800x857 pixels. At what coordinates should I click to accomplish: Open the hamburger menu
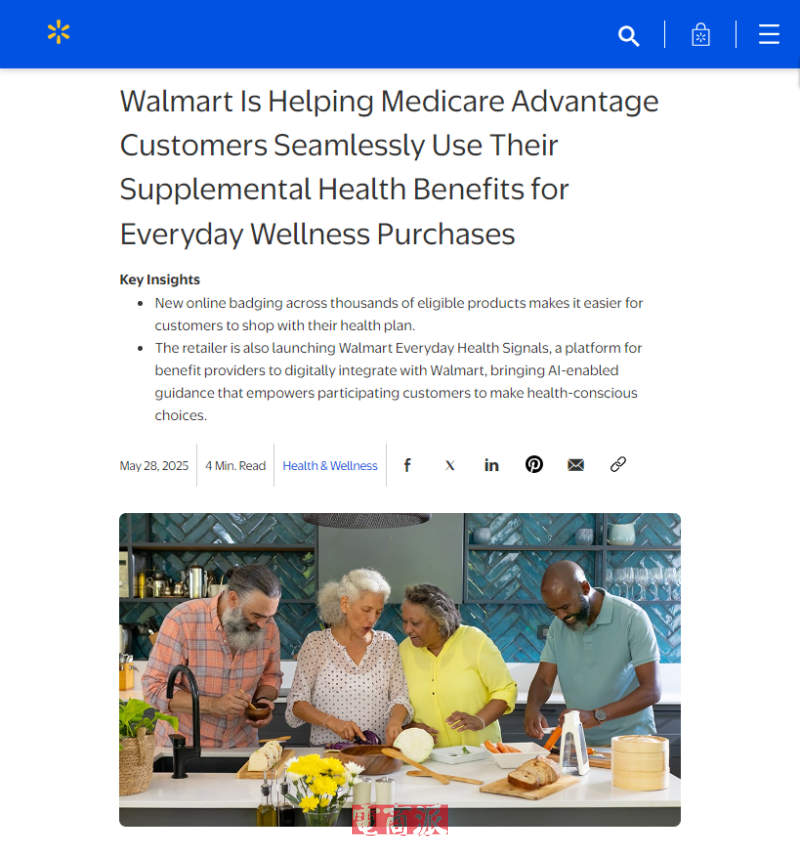coord(769,35)
